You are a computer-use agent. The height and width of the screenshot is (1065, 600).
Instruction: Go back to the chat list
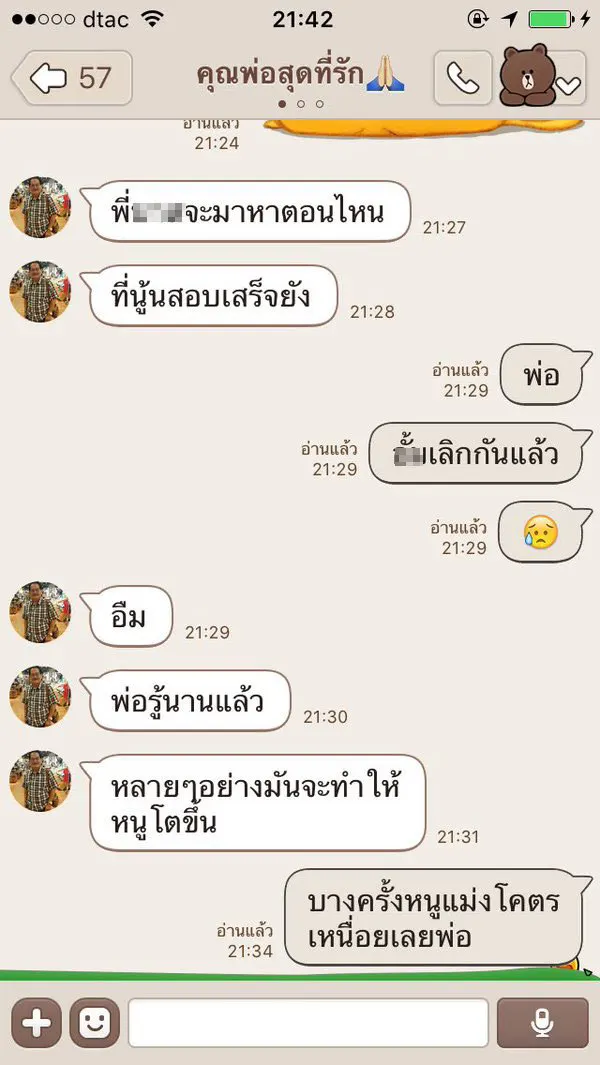coord(71,78)
